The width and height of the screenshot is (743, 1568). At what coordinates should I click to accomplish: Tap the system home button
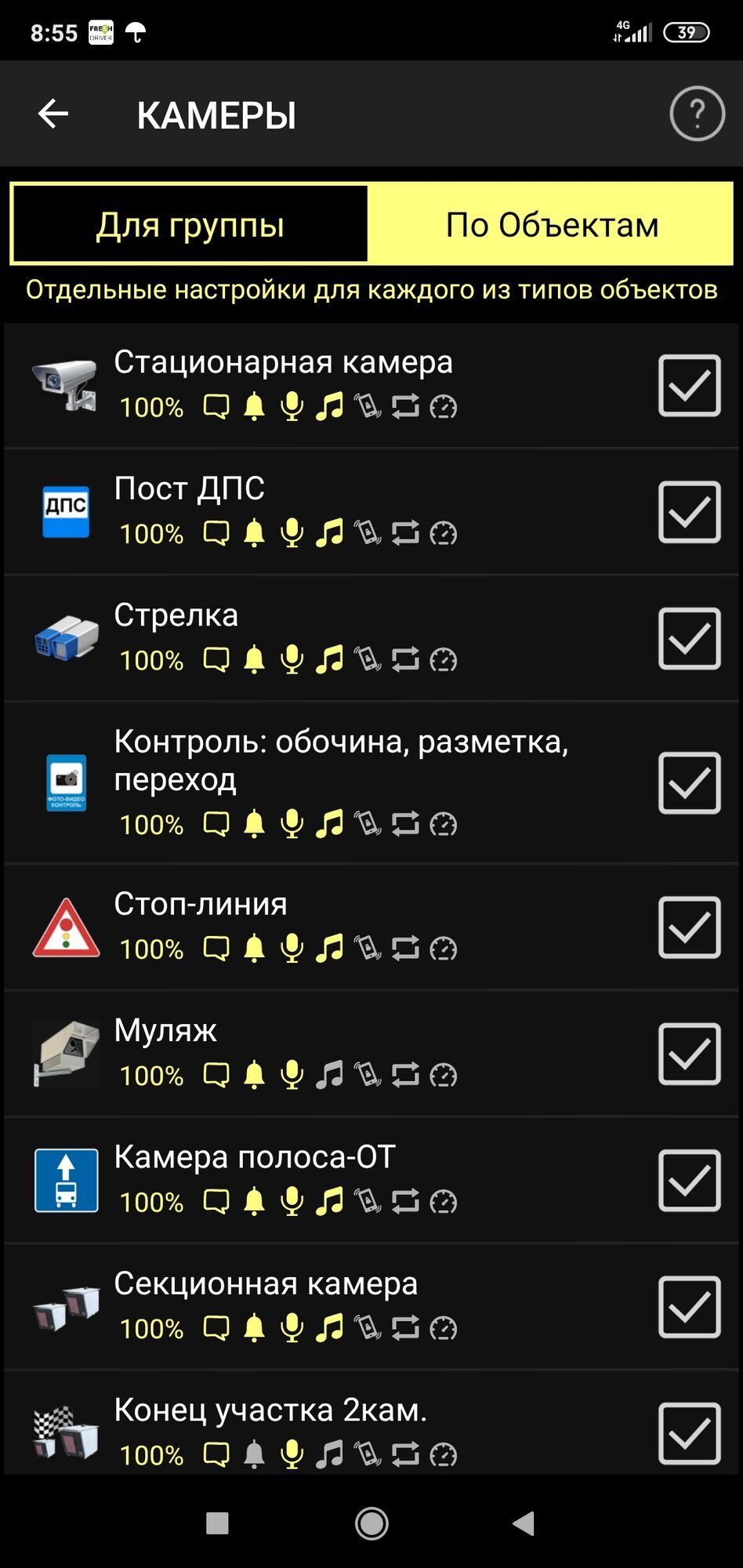(371, 1523)
